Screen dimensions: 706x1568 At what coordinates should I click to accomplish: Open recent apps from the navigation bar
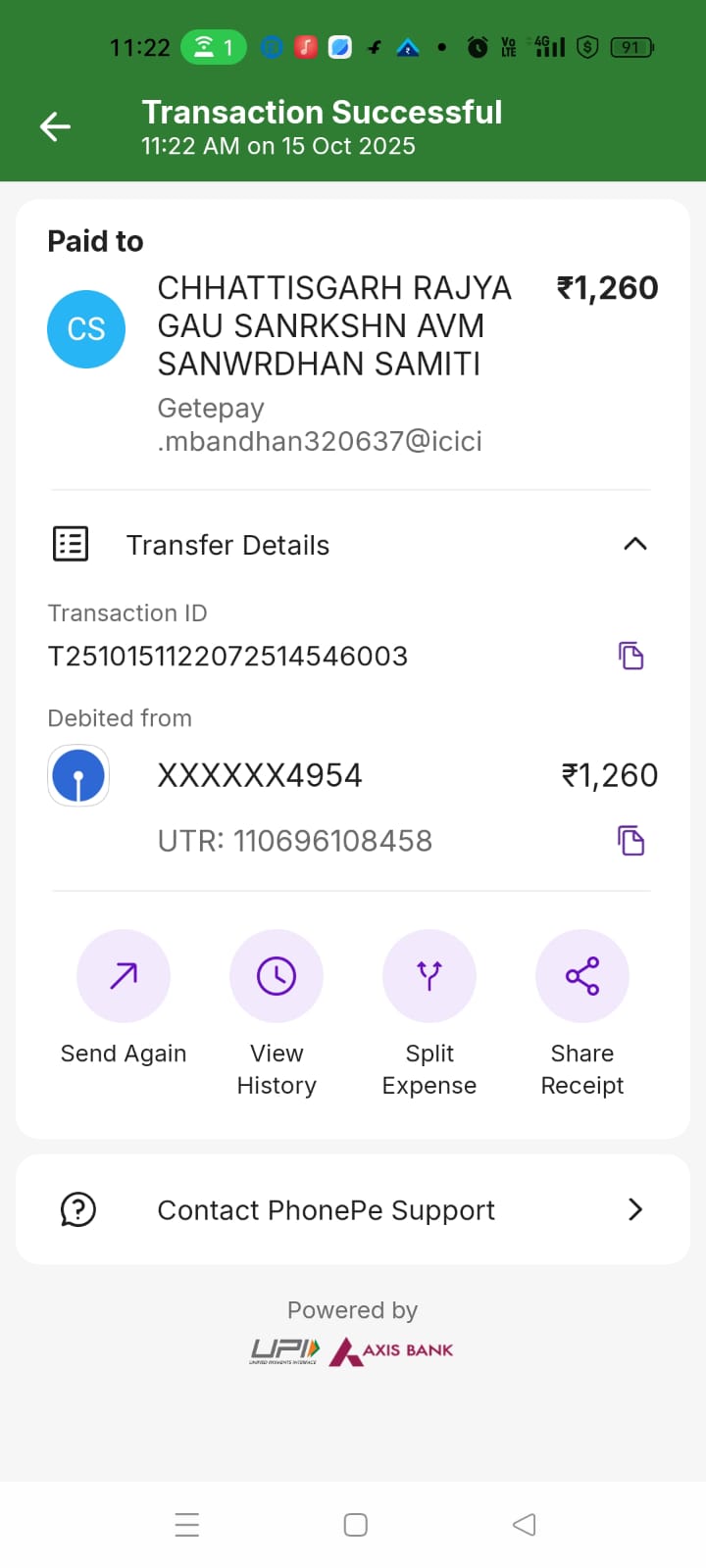point(187,1525)
